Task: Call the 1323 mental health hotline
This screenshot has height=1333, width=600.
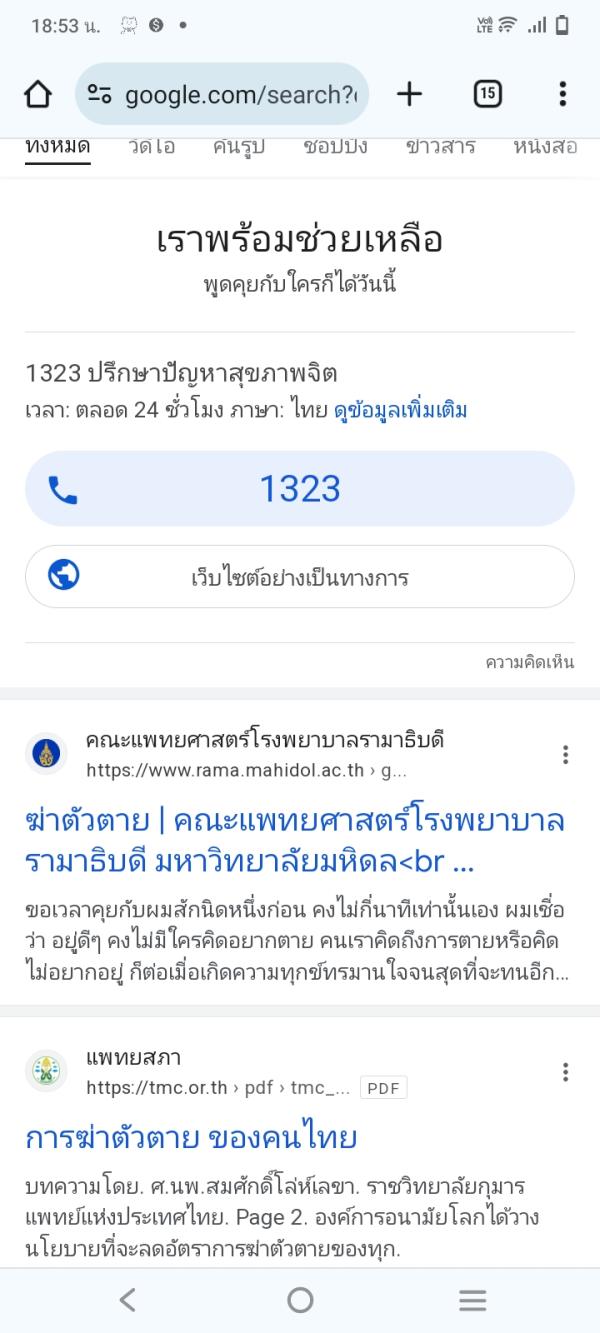Action: (300, 489)
